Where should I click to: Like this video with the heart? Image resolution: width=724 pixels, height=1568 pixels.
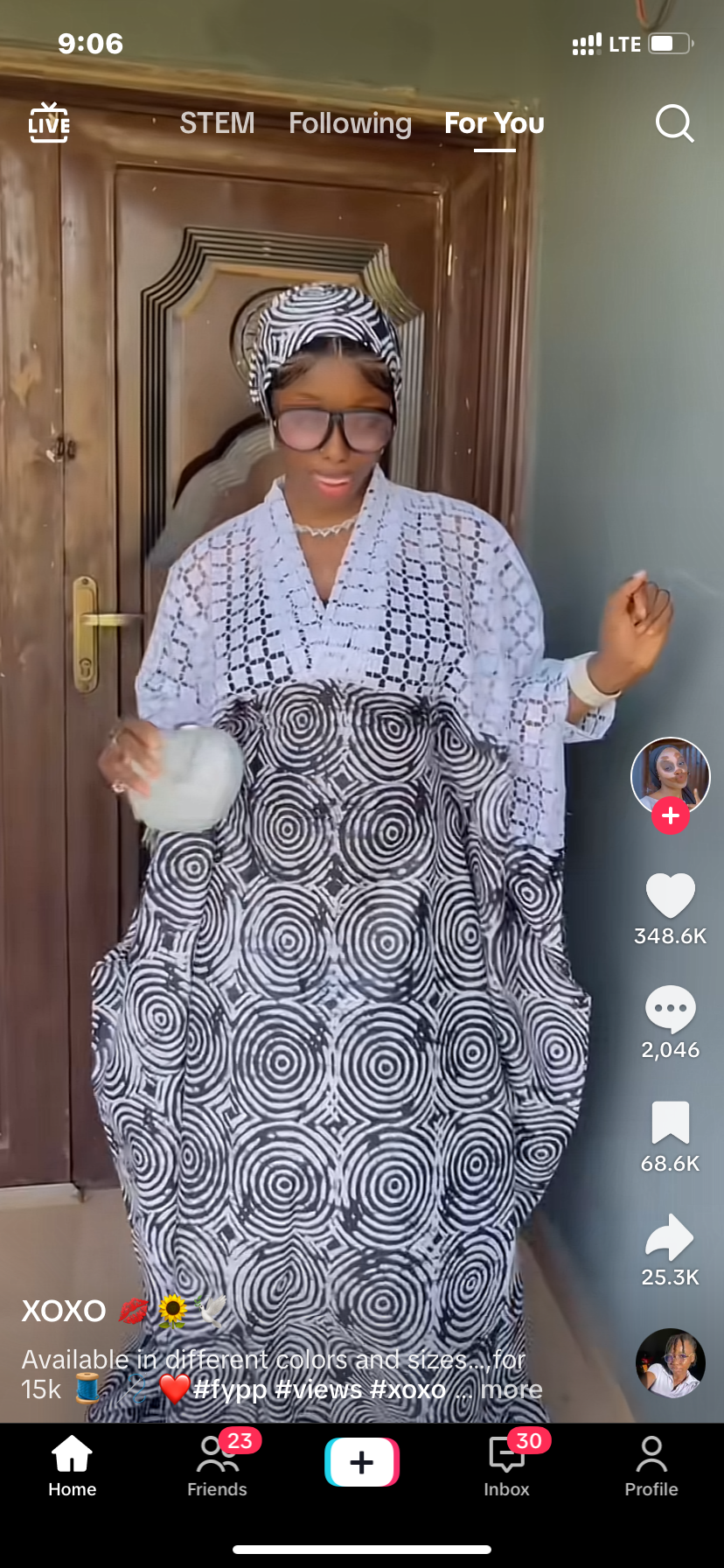pyautogui.click(x=670, y=896)
